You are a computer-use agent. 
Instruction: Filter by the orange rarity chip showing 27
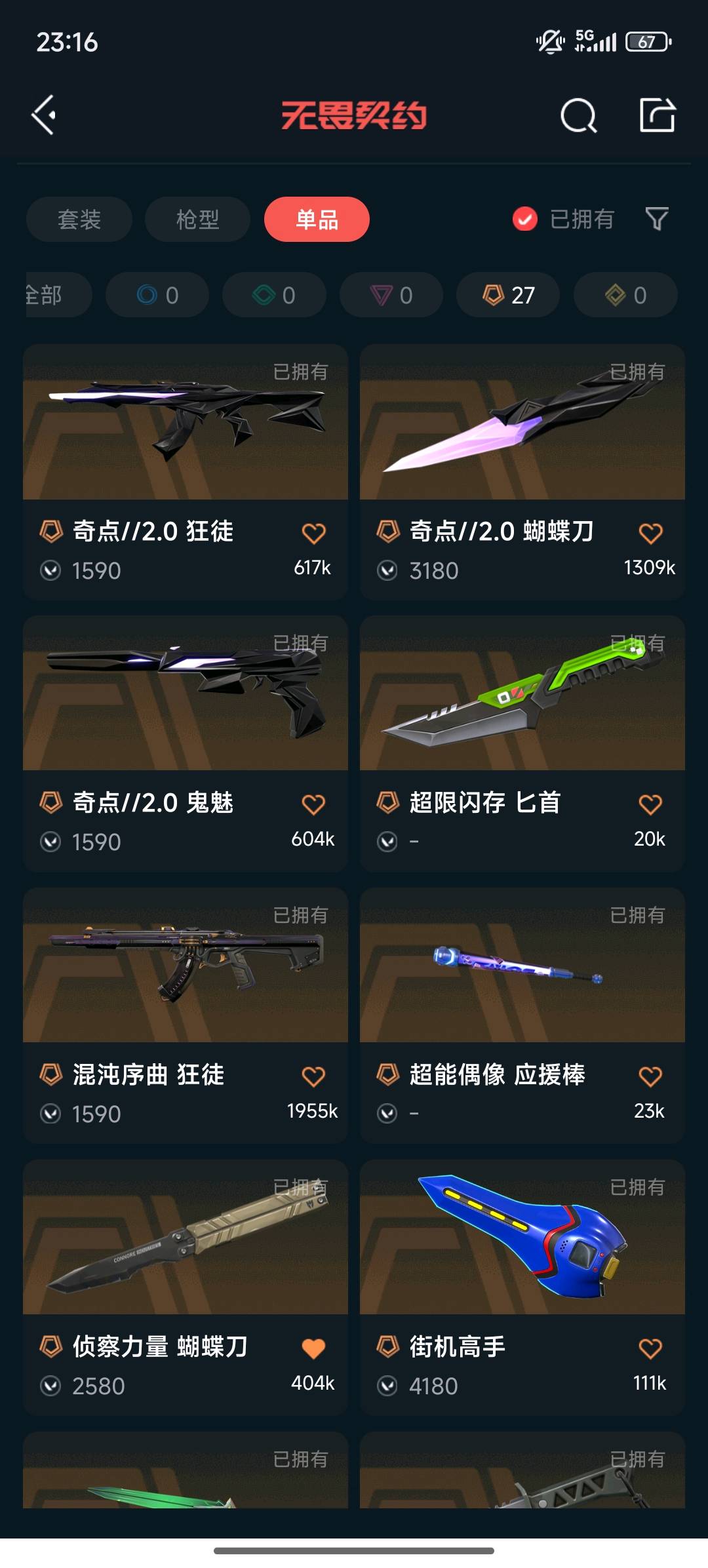point(508,295)
